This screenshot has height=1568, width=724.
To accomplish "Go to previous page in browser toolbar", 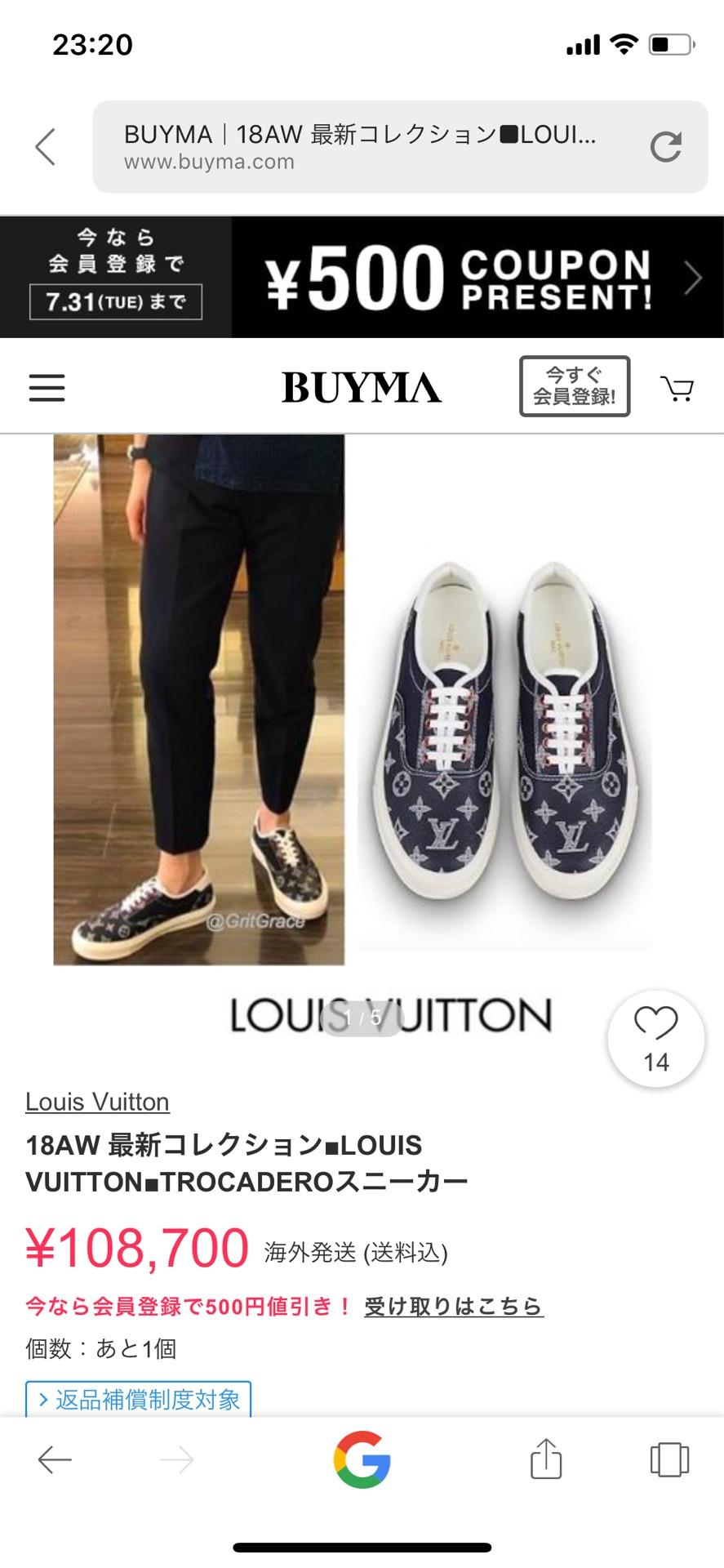I will (55, 1459).
